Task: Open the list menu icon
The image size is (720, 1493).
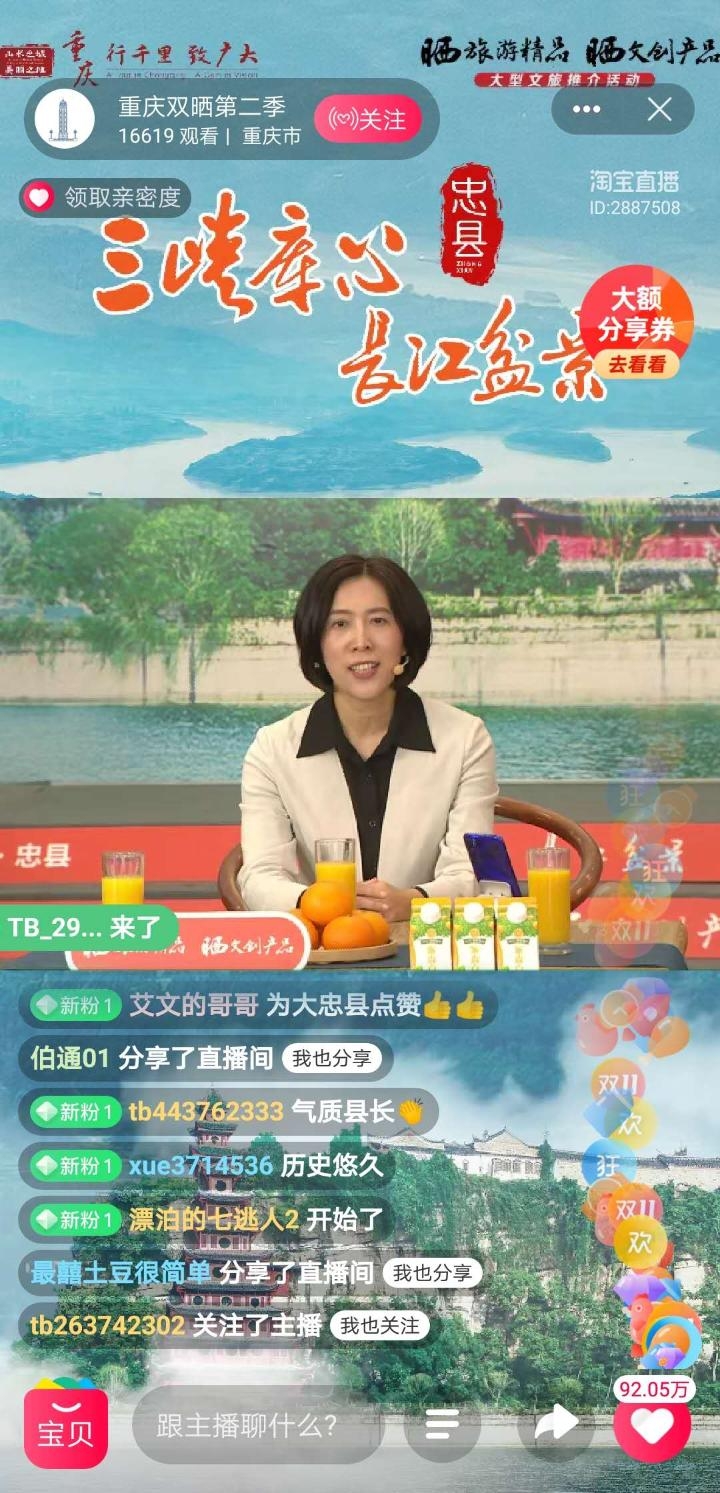Action: pyautogui.click(x=442, y=1425)
